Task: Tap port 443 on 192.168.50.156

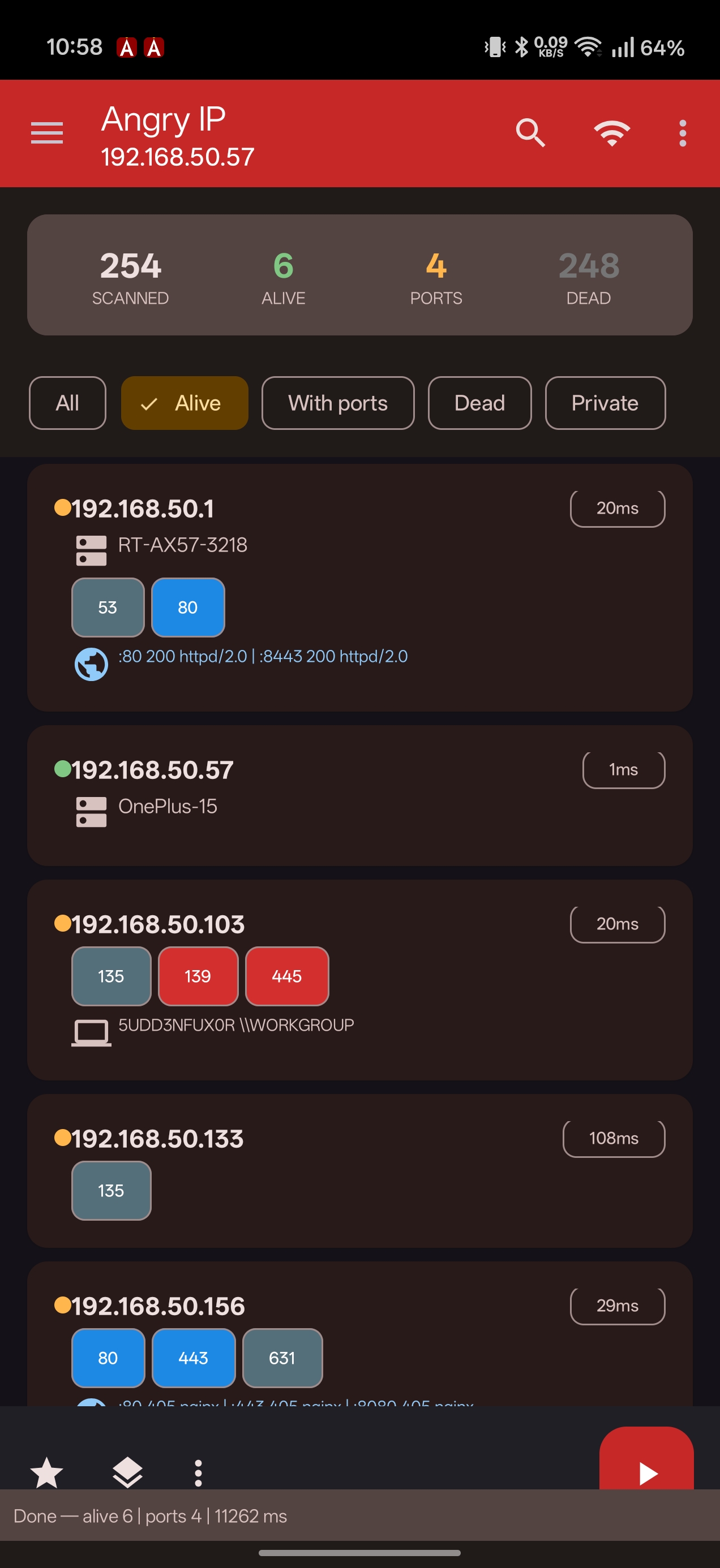Action: [193, 1358]
